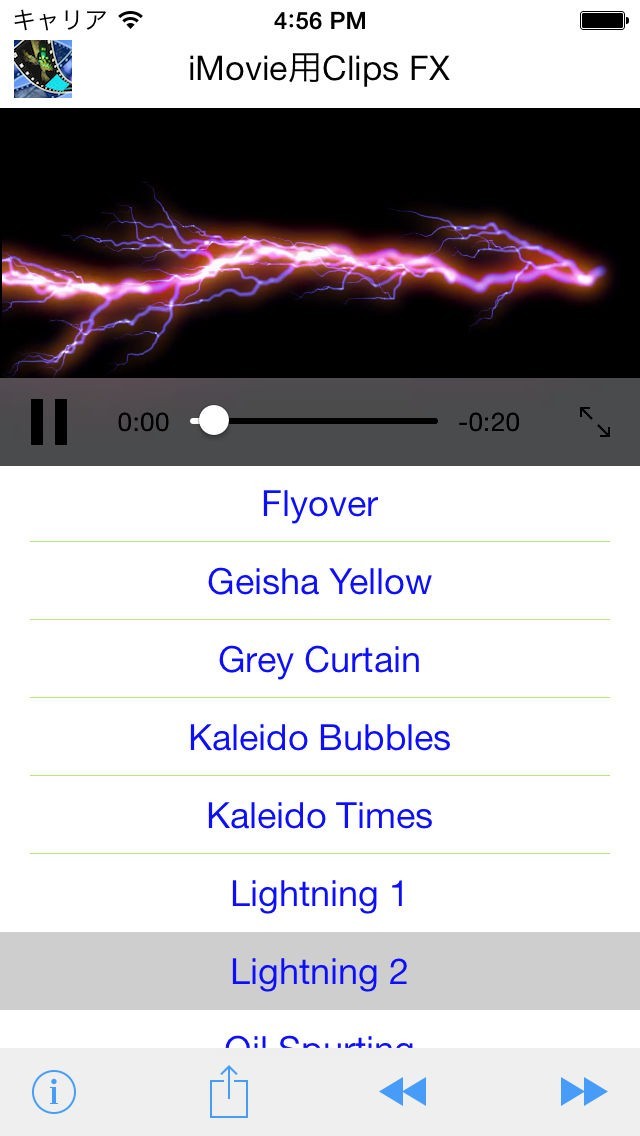Image resolution: width=640 pixels, height=1136 pixels.
Task: Select the Flyover clip
Action: point(320,504)
